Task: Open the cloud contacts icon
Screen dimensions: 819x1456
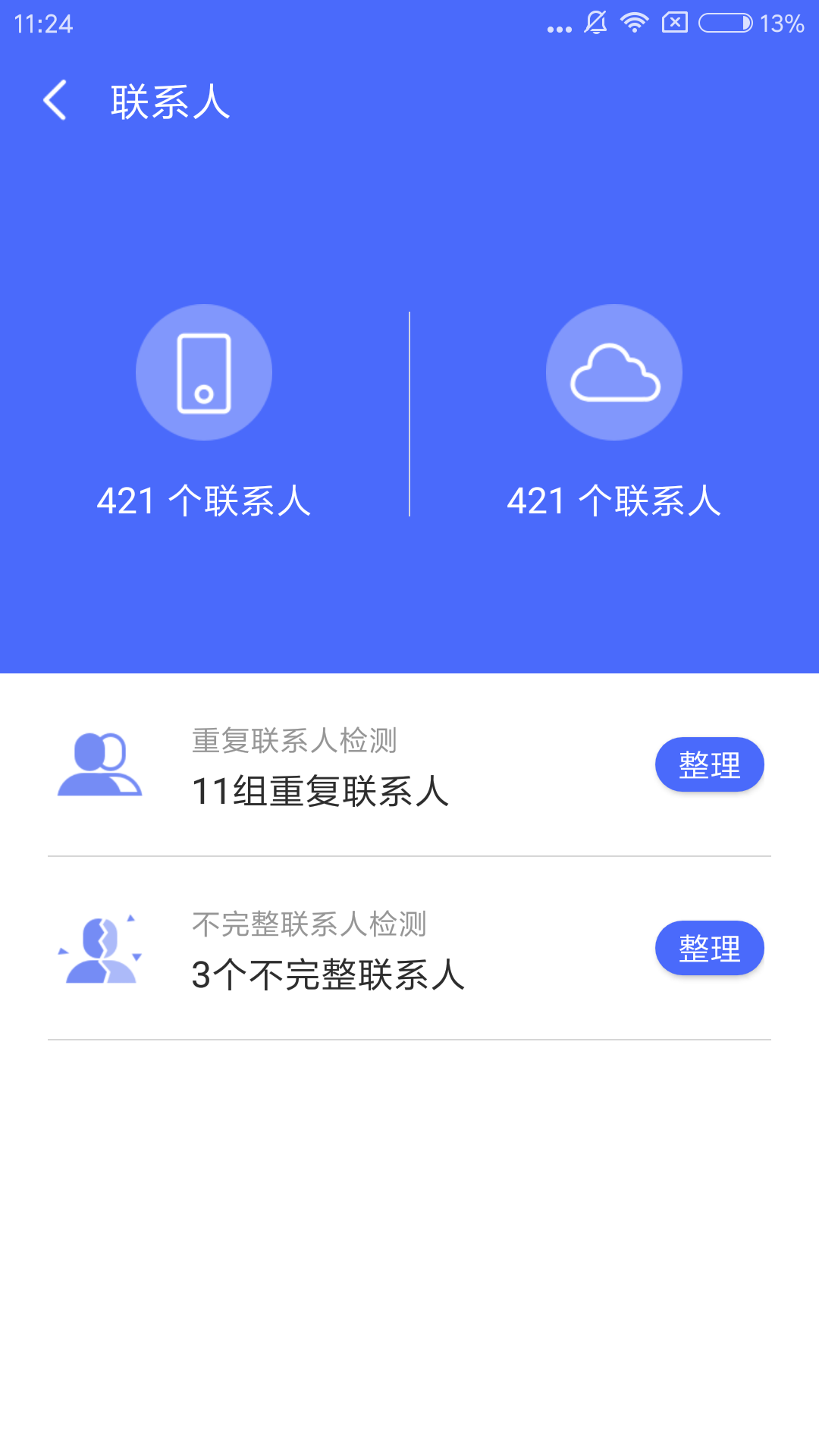Action: tap(614, 372)
